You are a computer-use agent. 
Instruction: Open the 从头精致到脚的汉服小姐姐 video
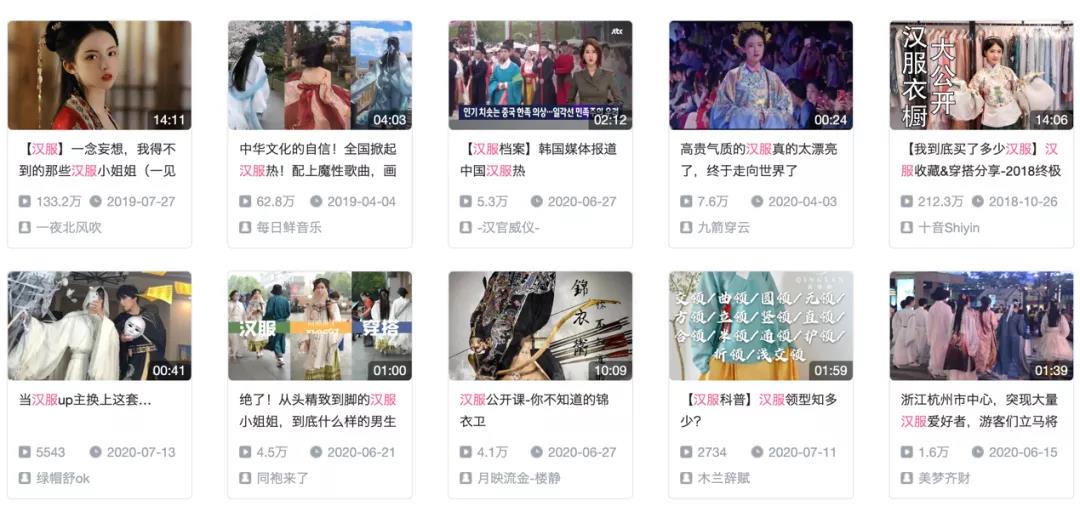point(319,325)
